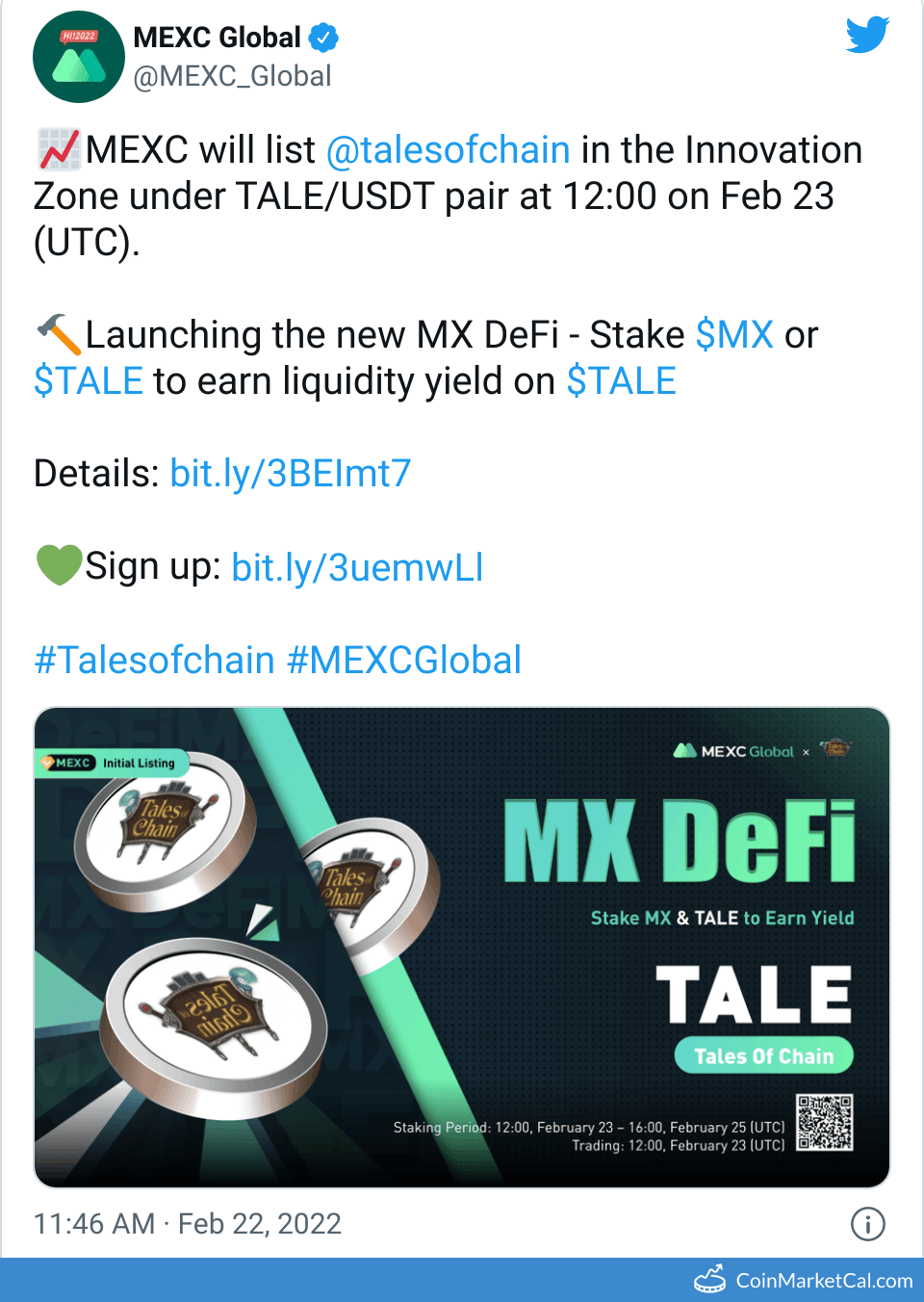Tap the #MEXCGlobal hashtag

coord(404,661)
